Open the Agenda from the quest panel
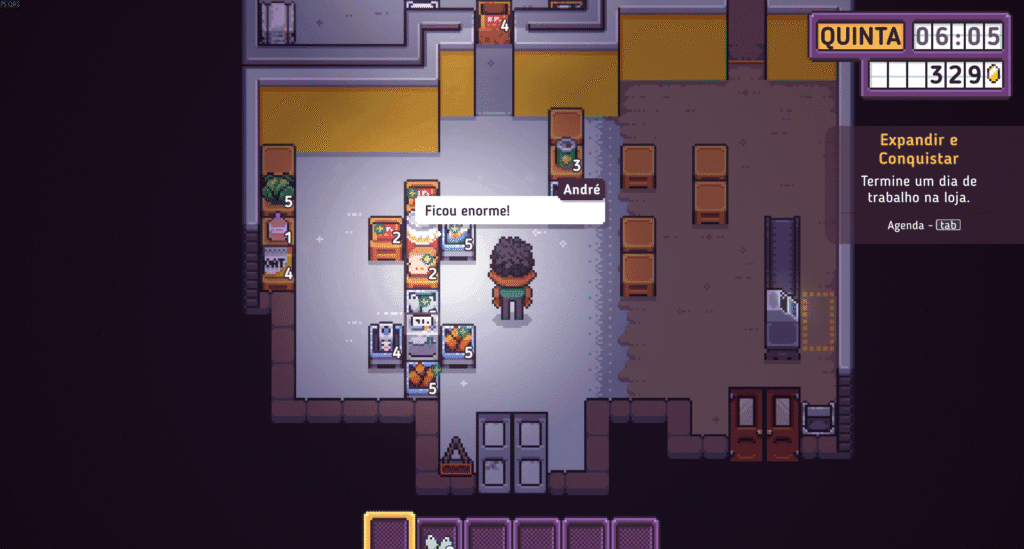The width and height of the screenshot is (1024, 549). point(923,225)
